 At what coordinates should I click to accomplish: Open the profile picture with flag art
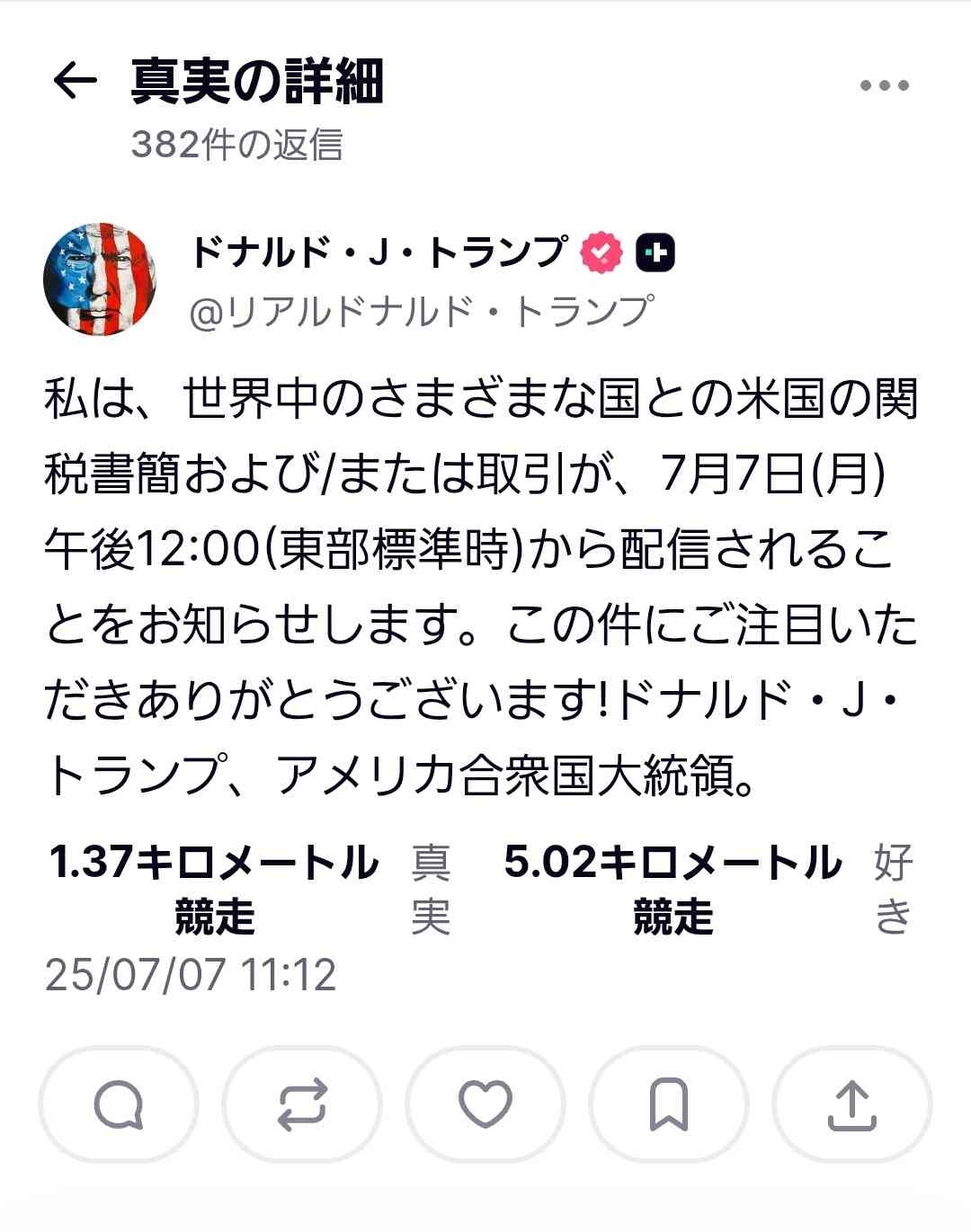[x=100, y=279]
